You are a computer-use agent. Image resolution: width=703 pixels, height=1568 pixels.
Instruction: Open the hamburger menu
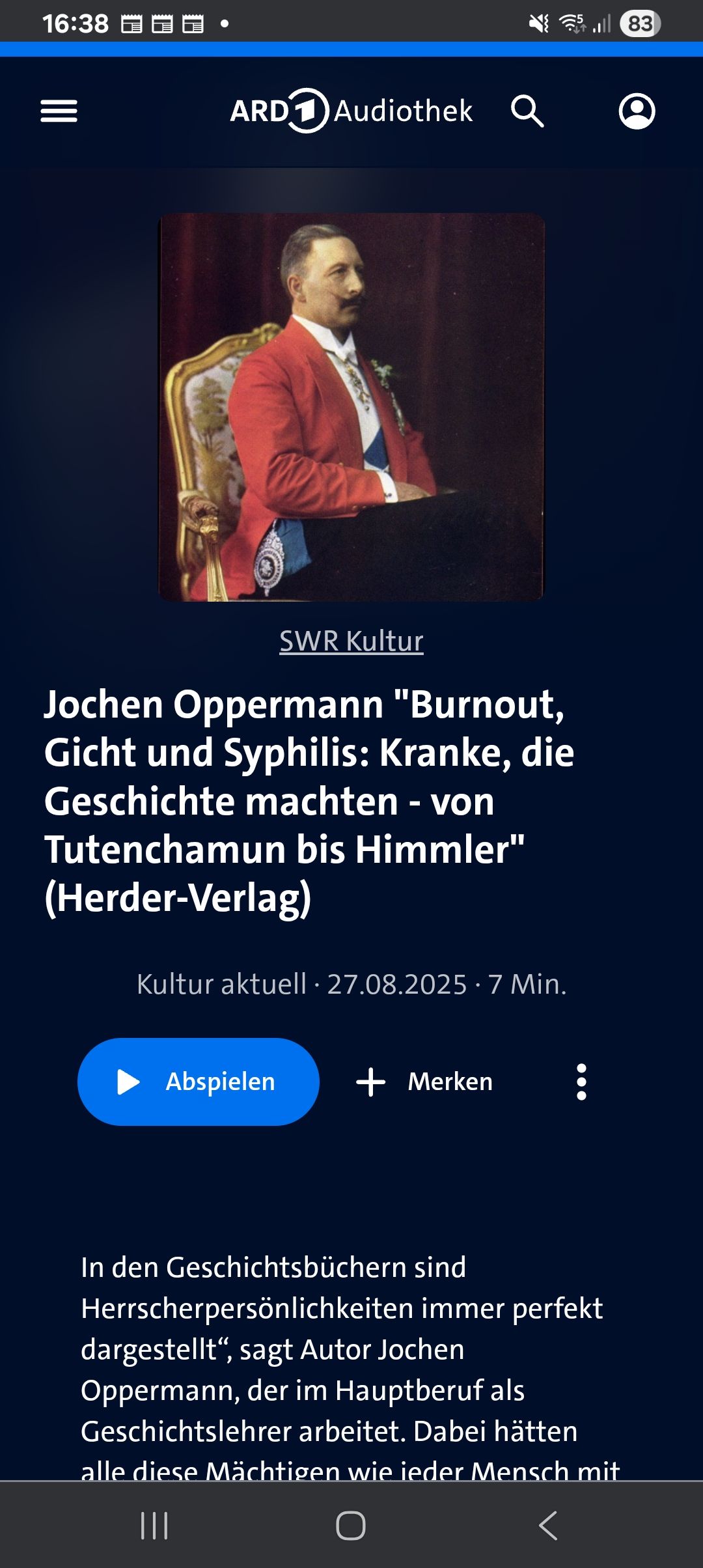(x=59, y=111)
